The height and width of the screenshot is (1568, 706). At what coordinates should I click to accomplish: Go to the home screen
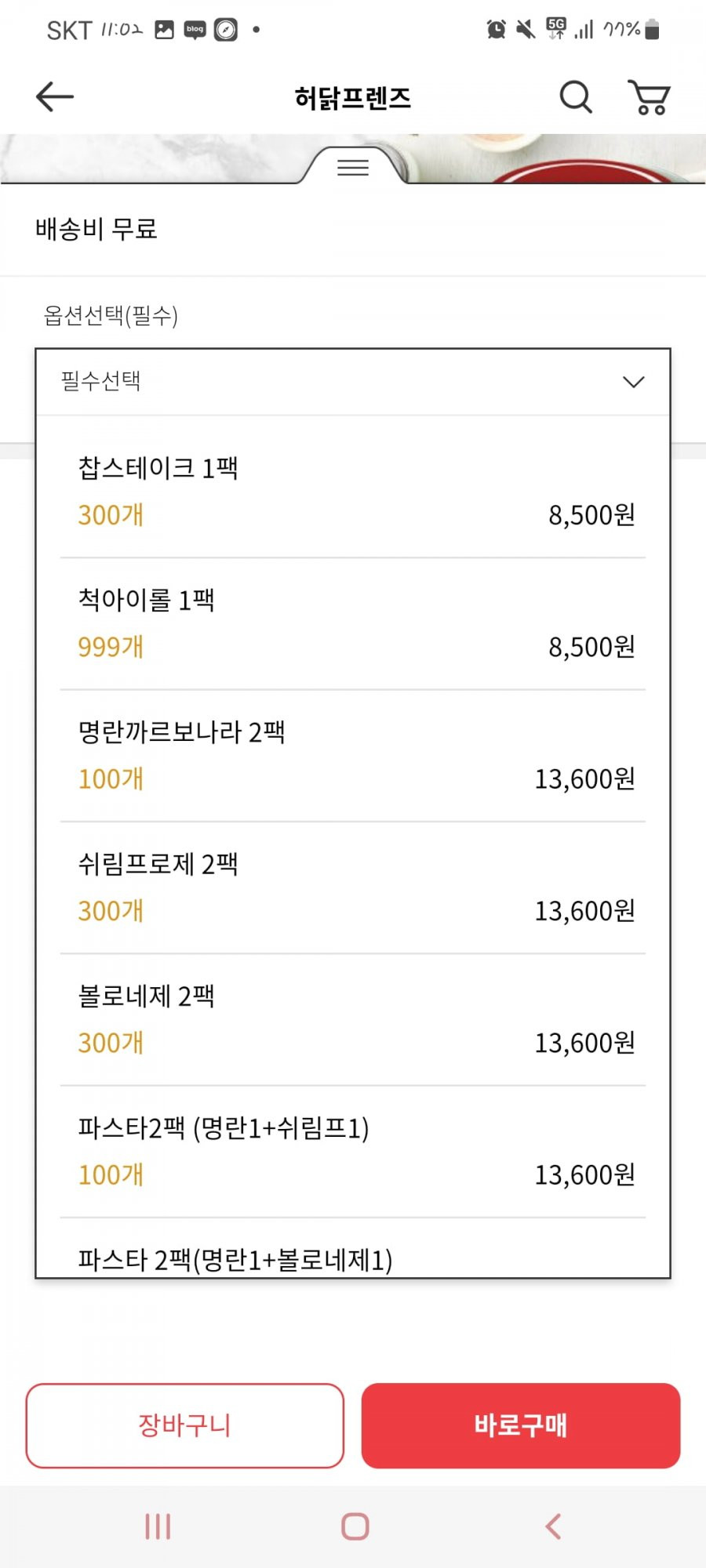(355, 1526)
